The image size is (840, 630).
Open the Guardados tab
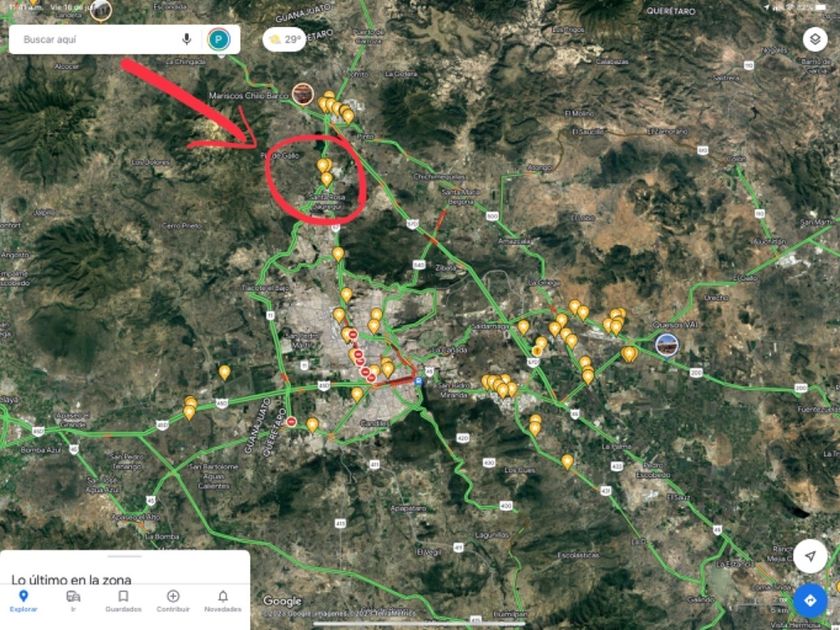coord(123,600)
